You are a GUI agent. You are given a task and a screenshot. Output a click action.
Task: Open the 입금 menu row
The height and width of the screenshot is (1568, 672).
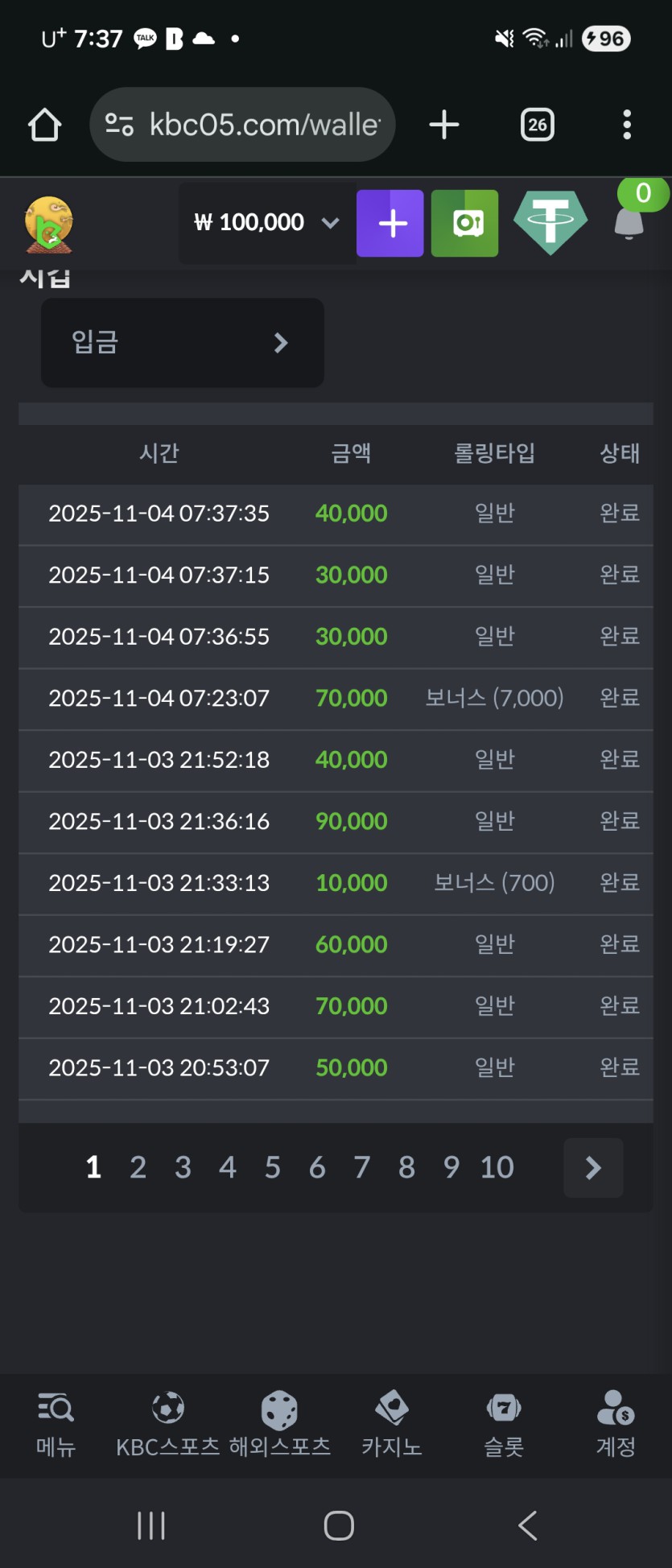(183, 343)
